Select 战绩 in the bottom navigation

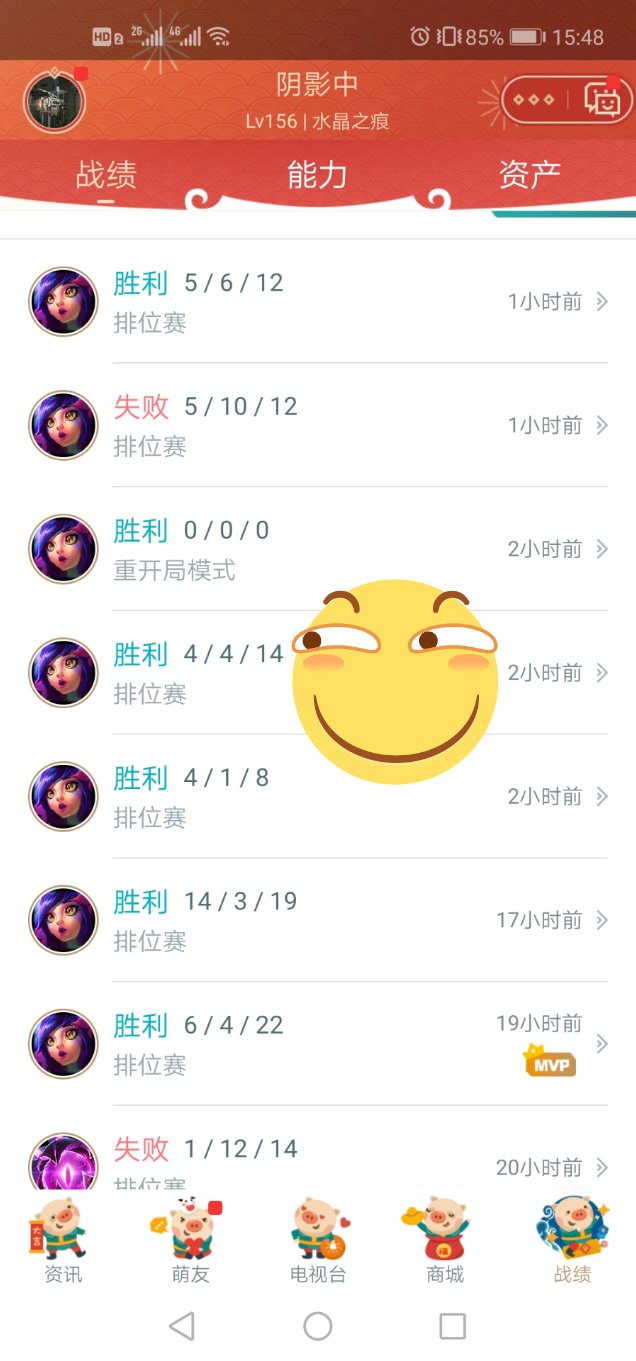(572, 1240)
